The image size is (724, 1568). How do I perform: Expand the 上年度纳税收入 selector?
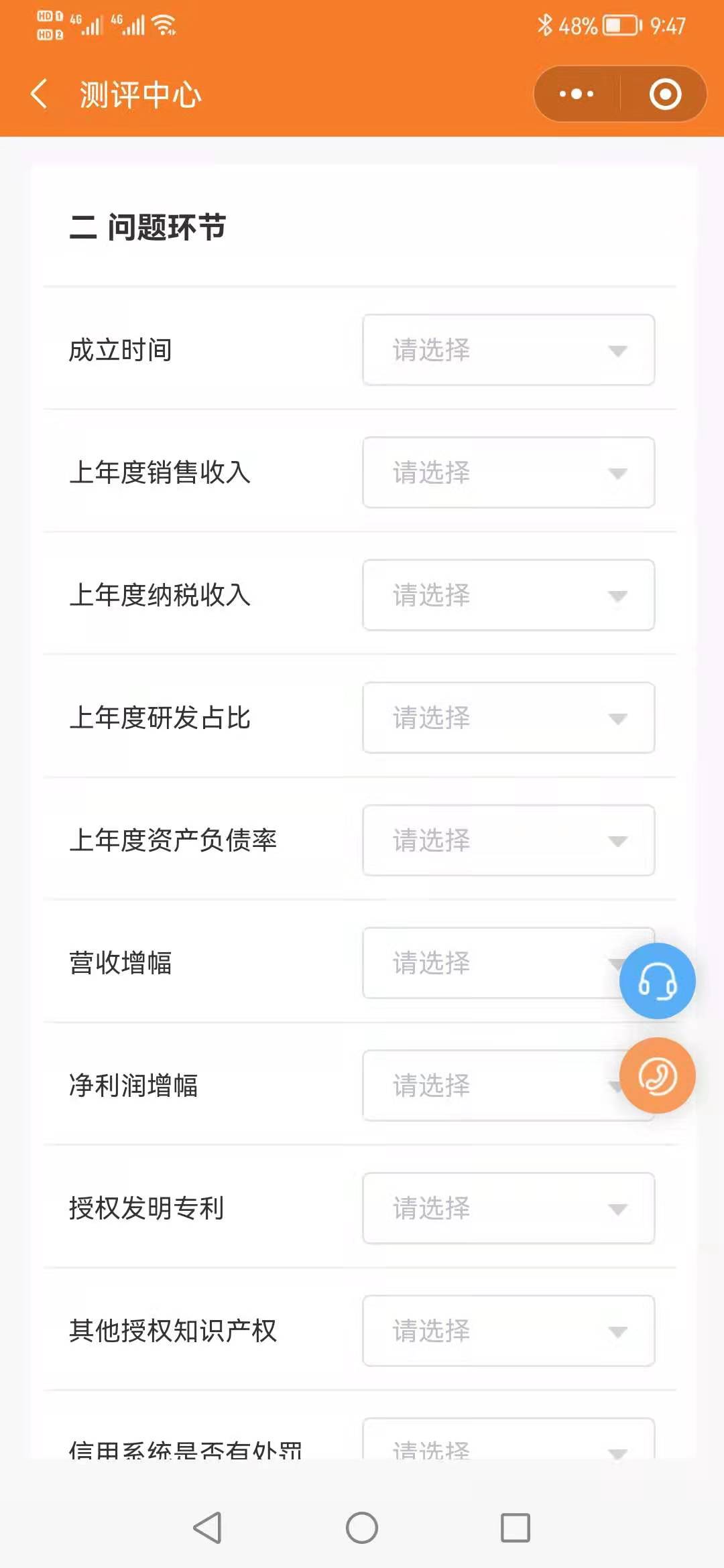[x=508, y=595]
